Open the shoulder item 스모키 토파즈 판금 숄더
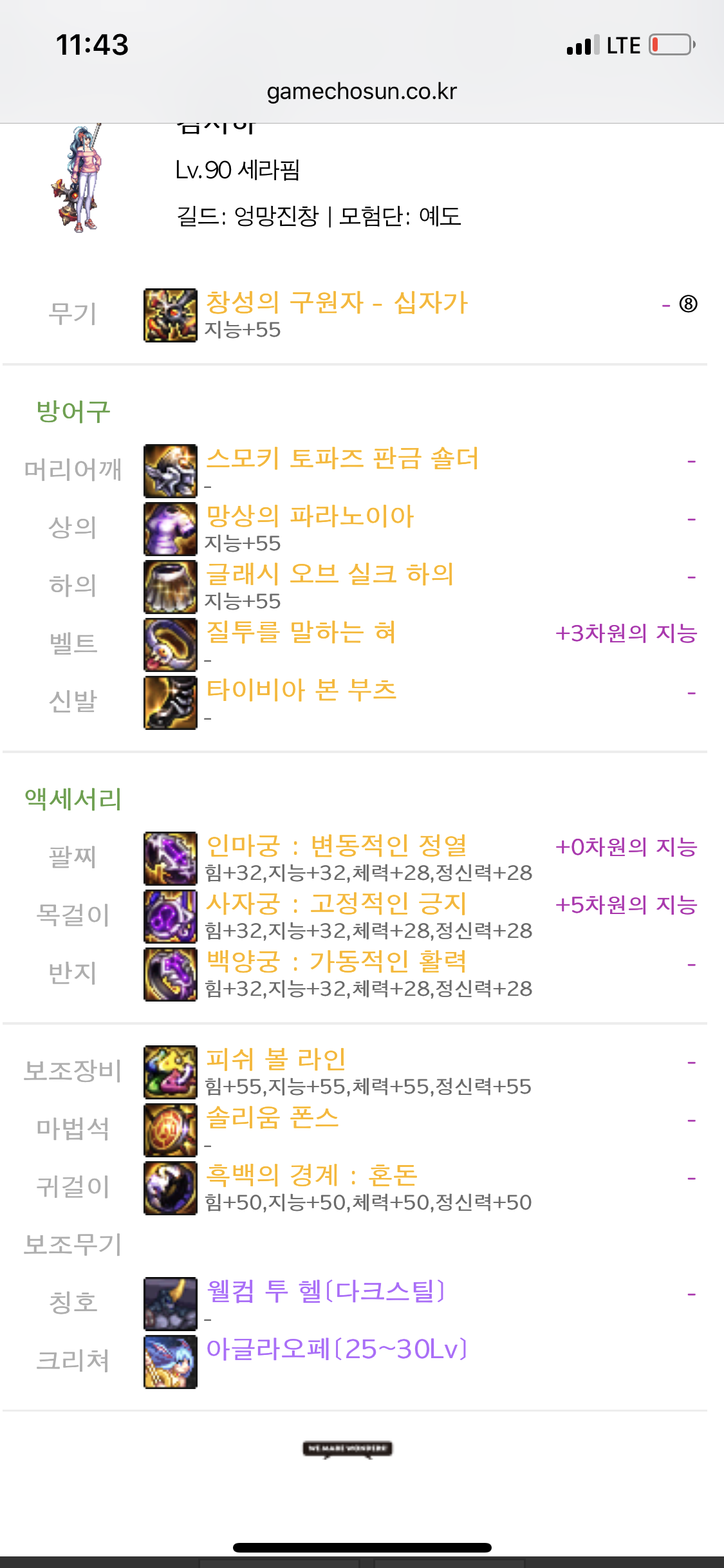 [342, 458]
